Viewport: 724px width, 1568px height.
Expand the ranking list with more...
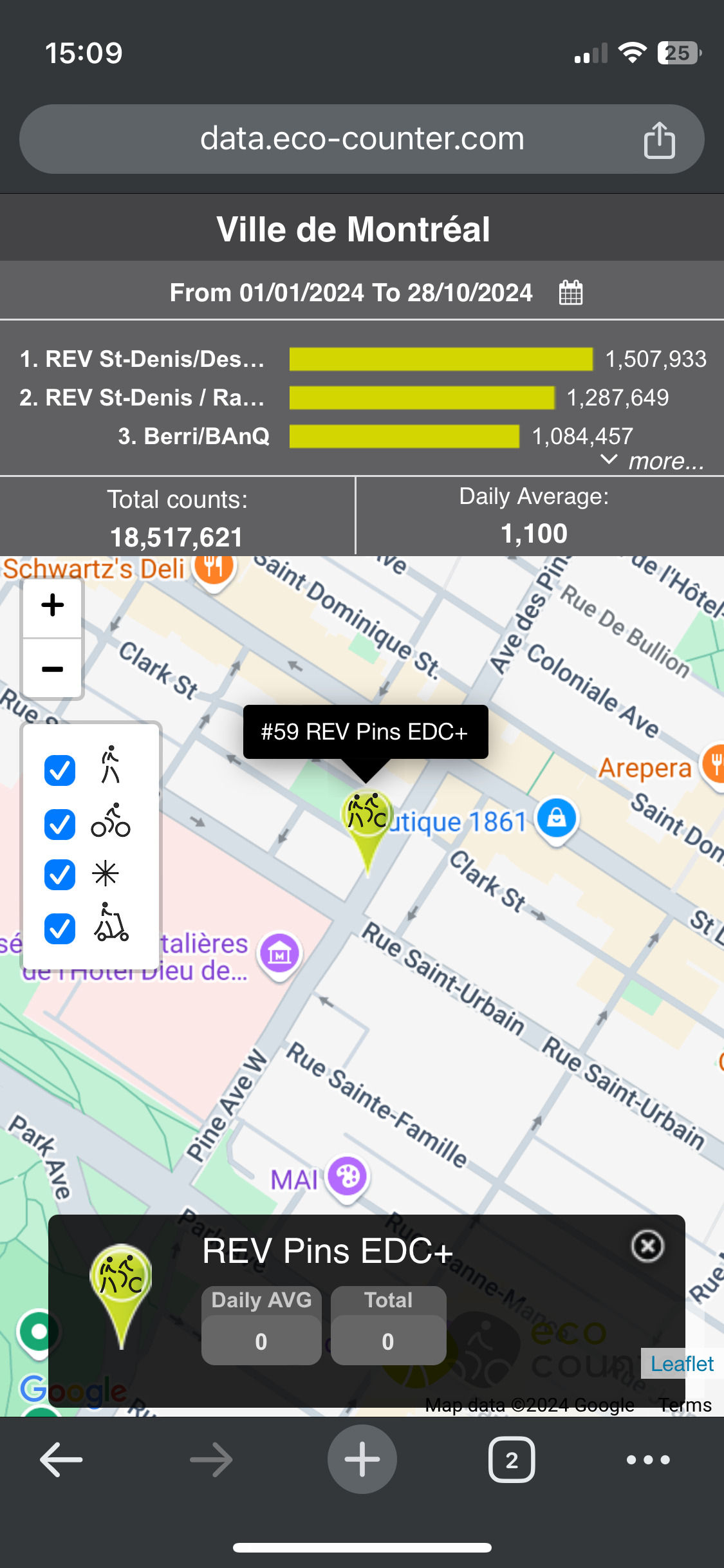tap(653, 461)
